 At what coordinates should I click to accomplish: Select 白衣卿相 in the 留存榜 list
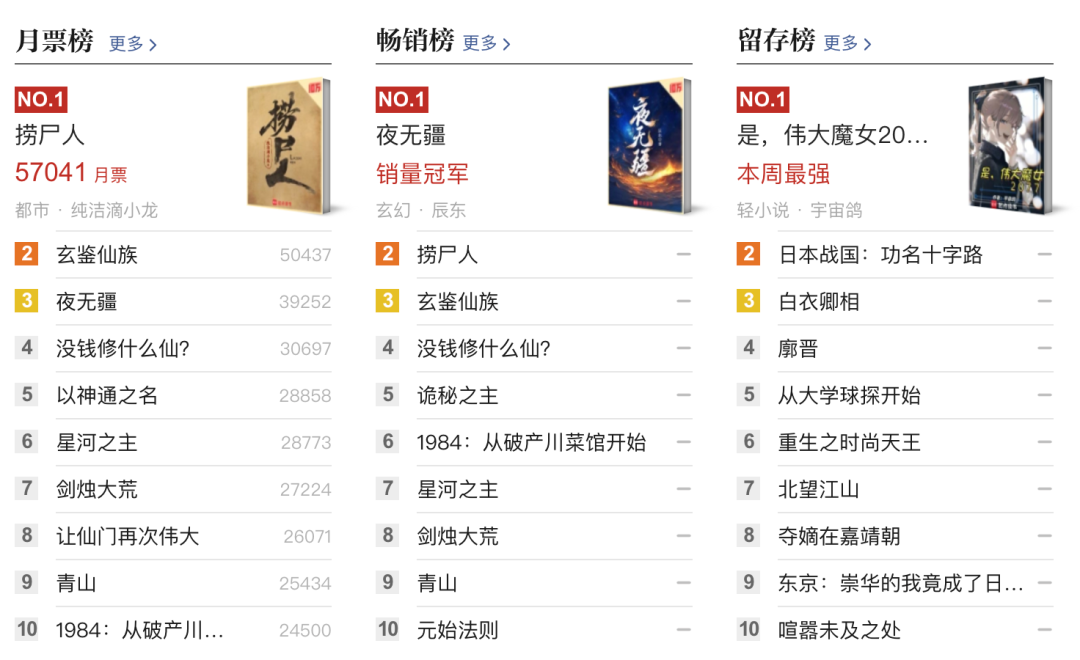pyautogui.click(x=818, y=302)
